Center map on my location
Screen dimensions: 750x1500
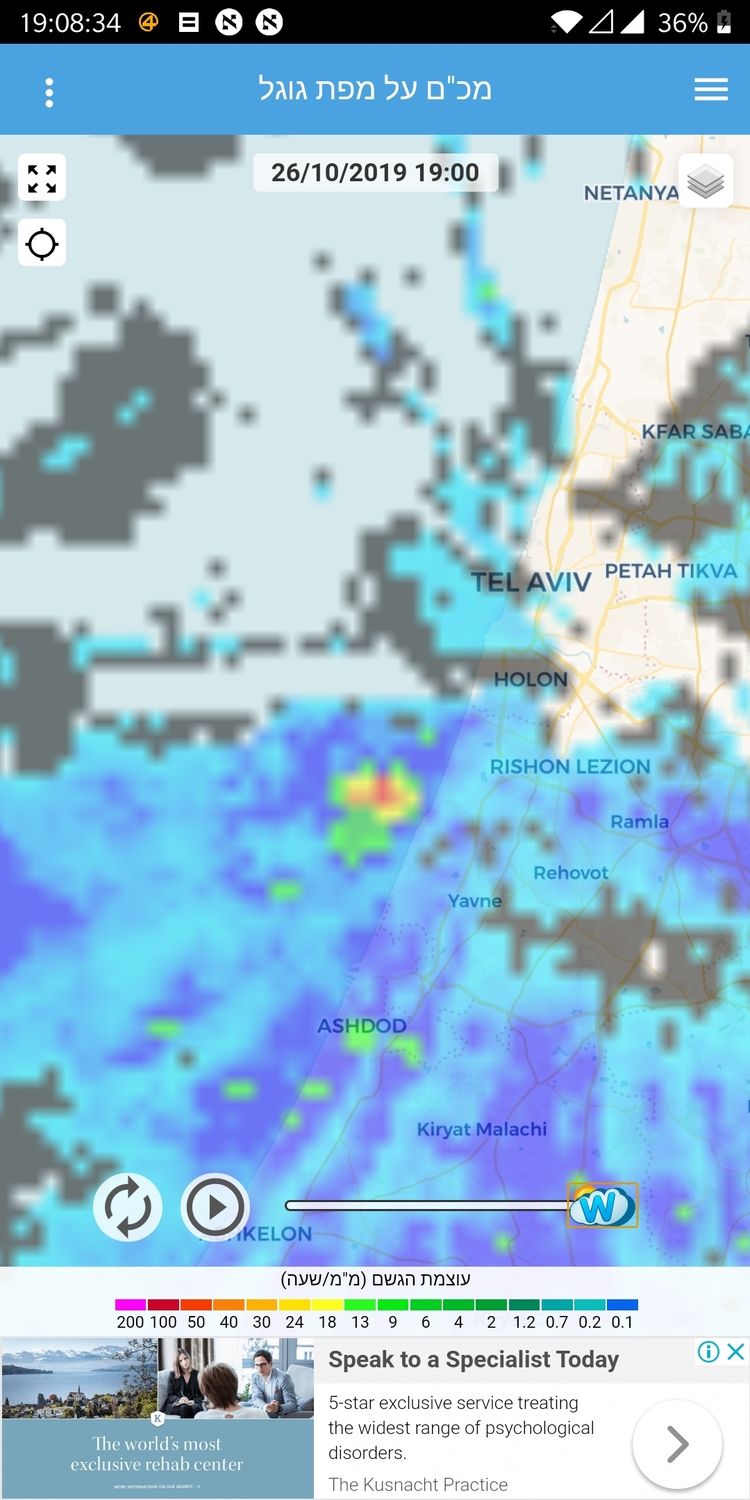[42, 243]
